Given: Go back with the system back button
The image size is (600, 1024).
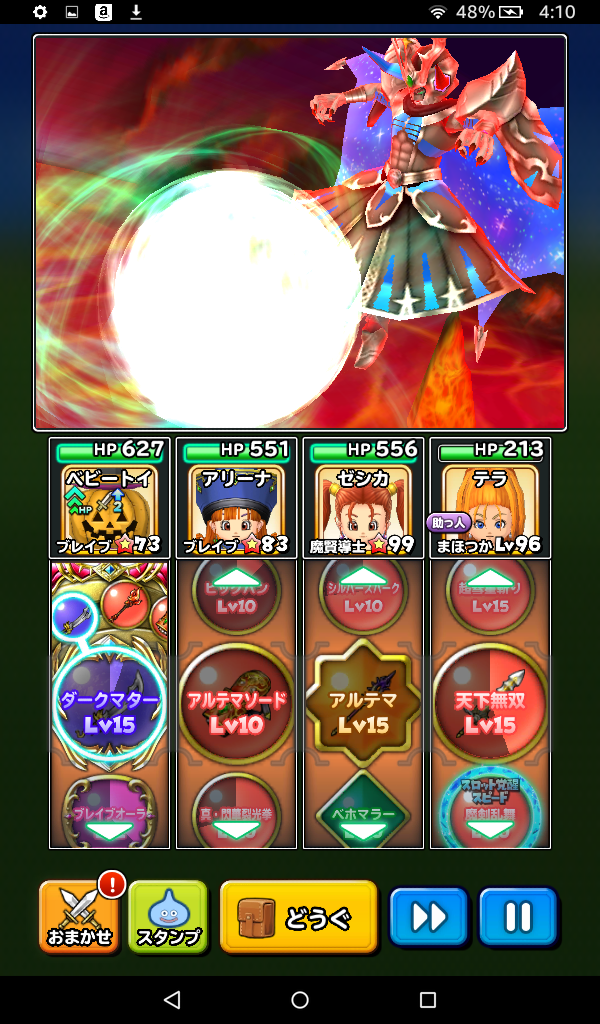Looking at the screenshot, I should click(171, 999).
